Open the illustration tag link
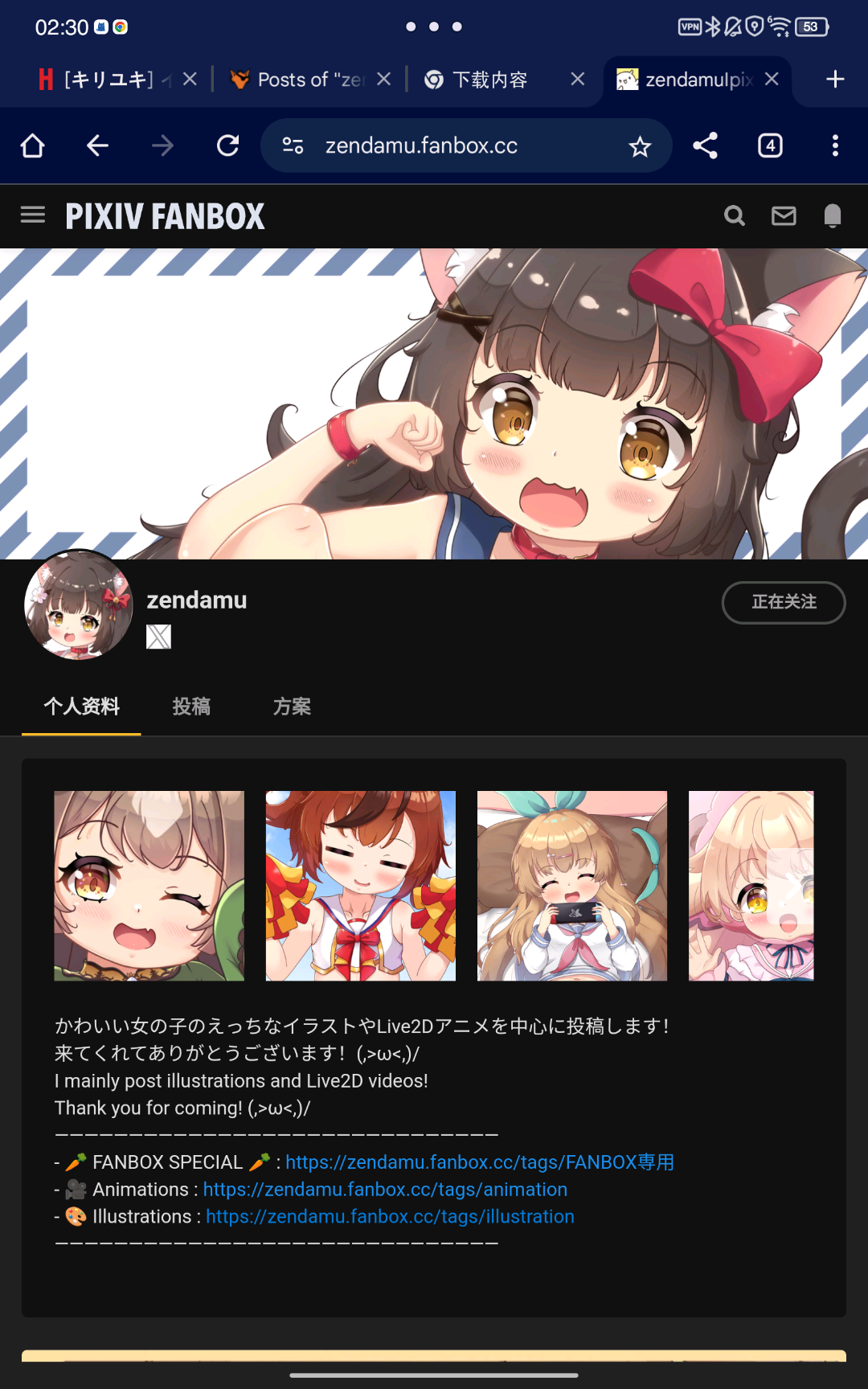868x1389 pixels. [x=390, y=1217]
